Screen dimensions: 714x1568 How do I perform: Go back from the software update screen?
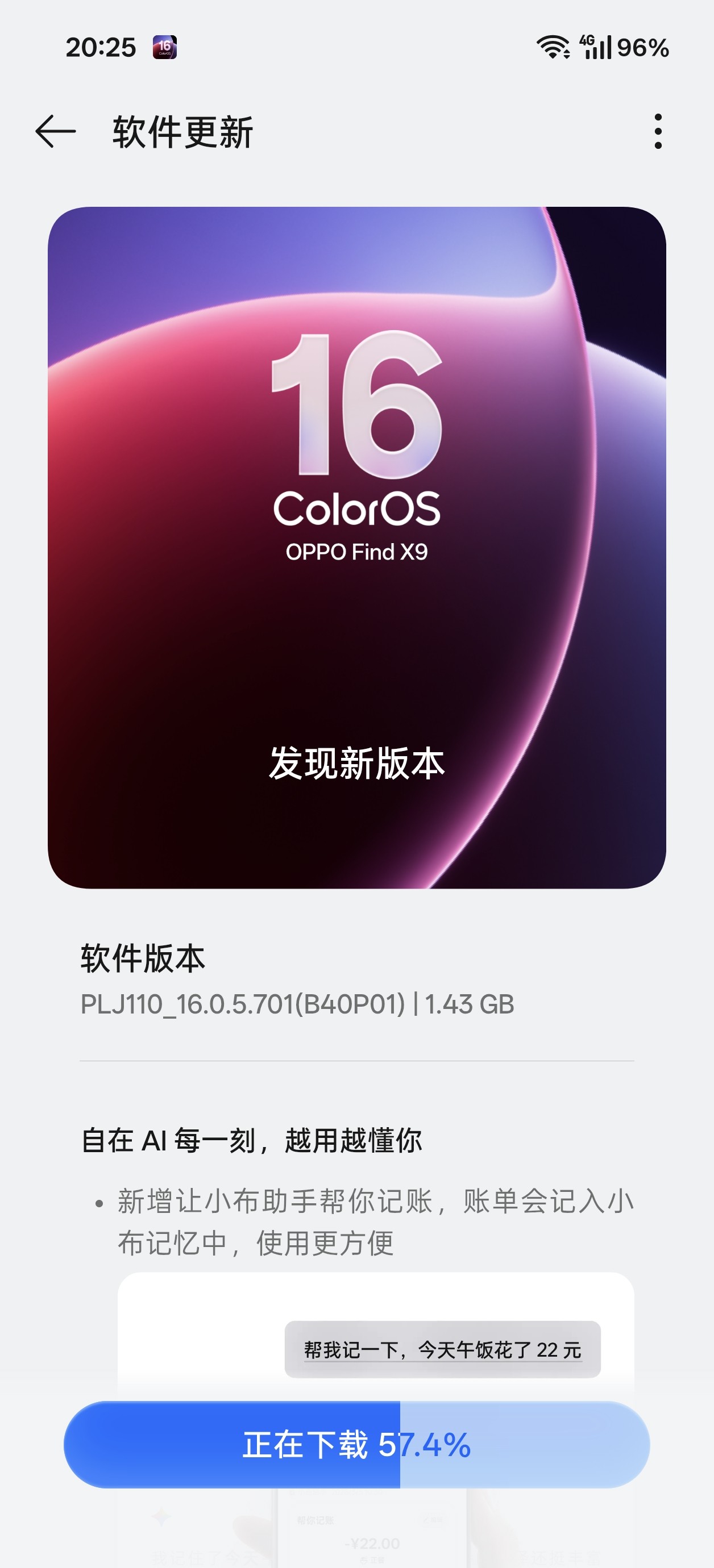(56, 131)
